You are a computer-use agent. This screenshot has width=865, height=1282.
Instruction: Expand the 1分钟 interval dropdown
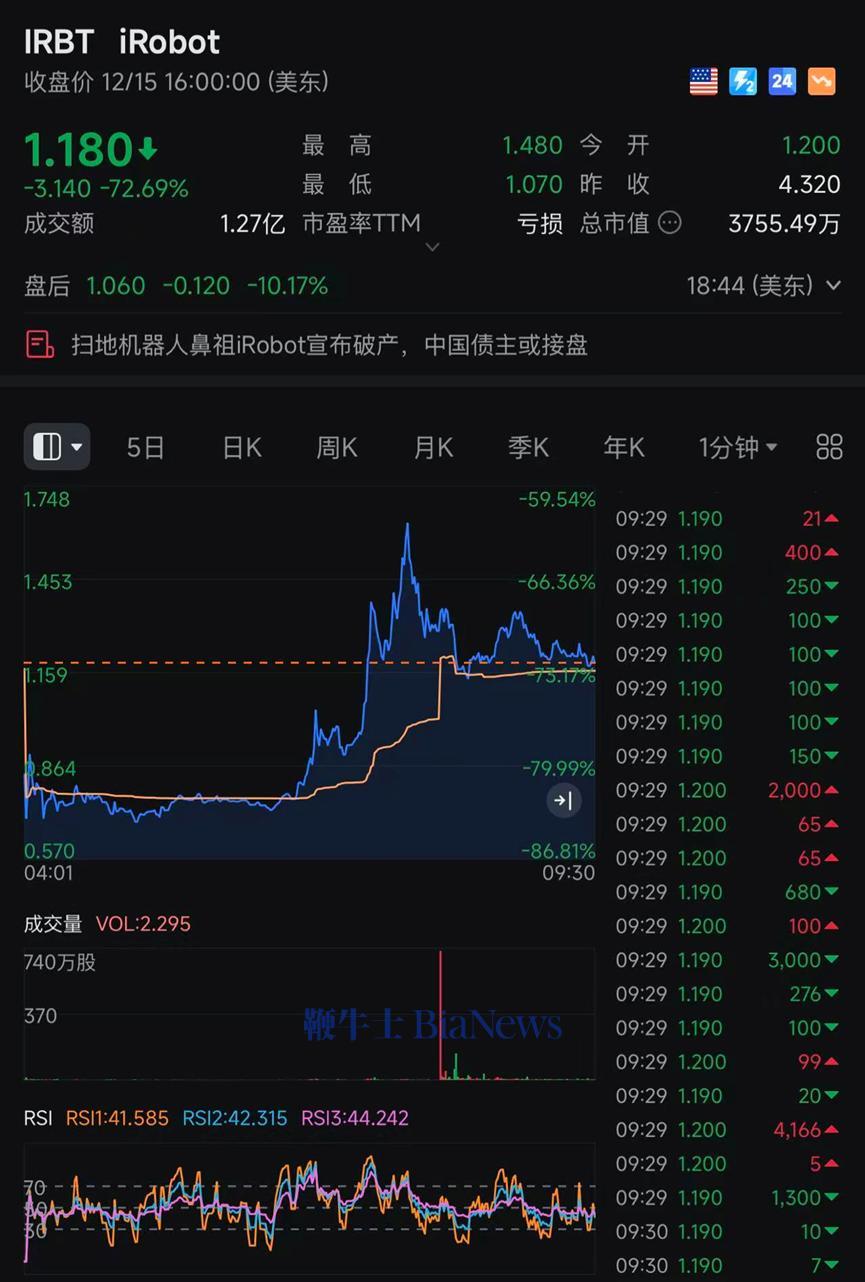tap(737, 448)
